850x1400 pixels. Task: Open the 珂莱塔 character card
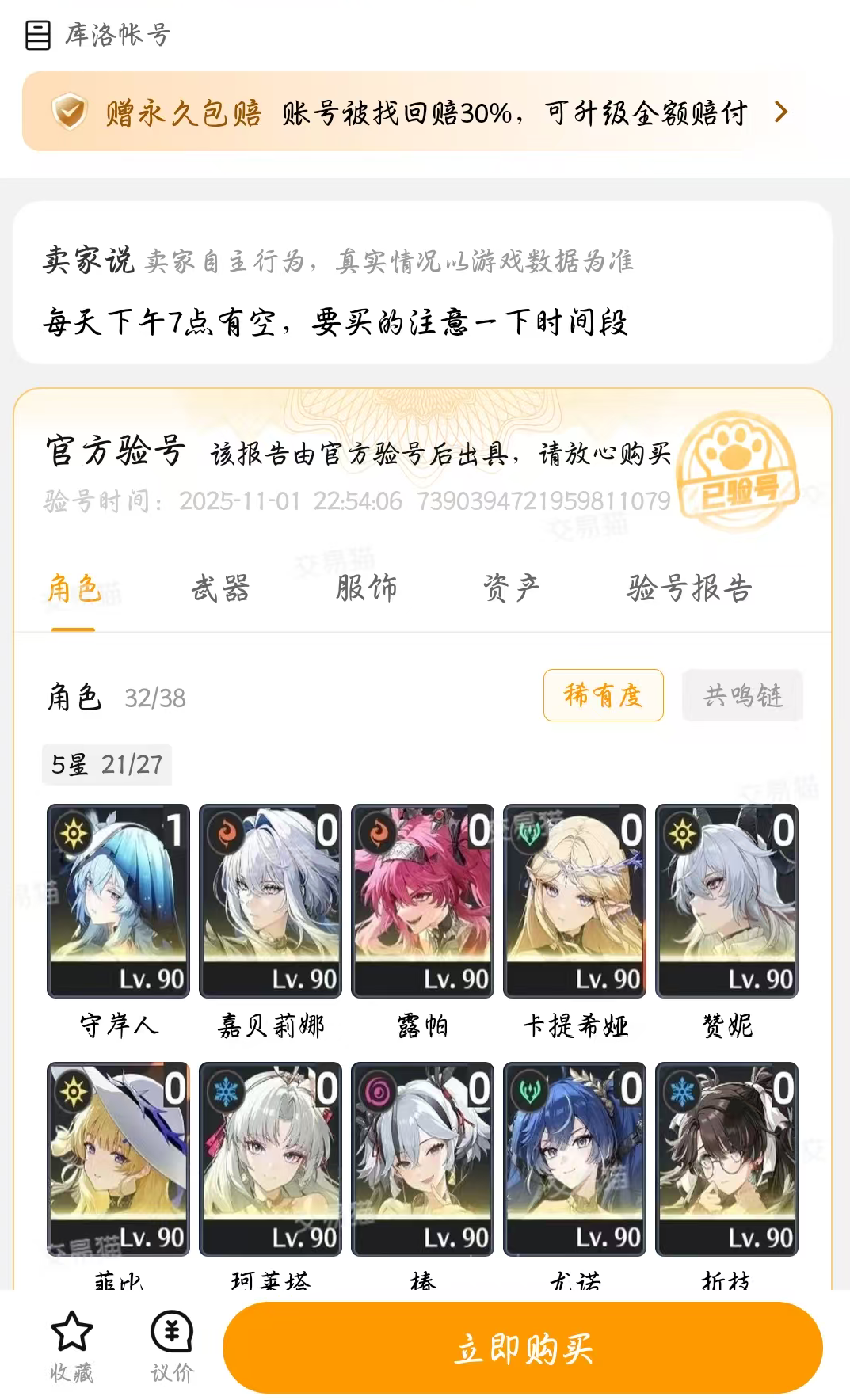click(270, 1159)
